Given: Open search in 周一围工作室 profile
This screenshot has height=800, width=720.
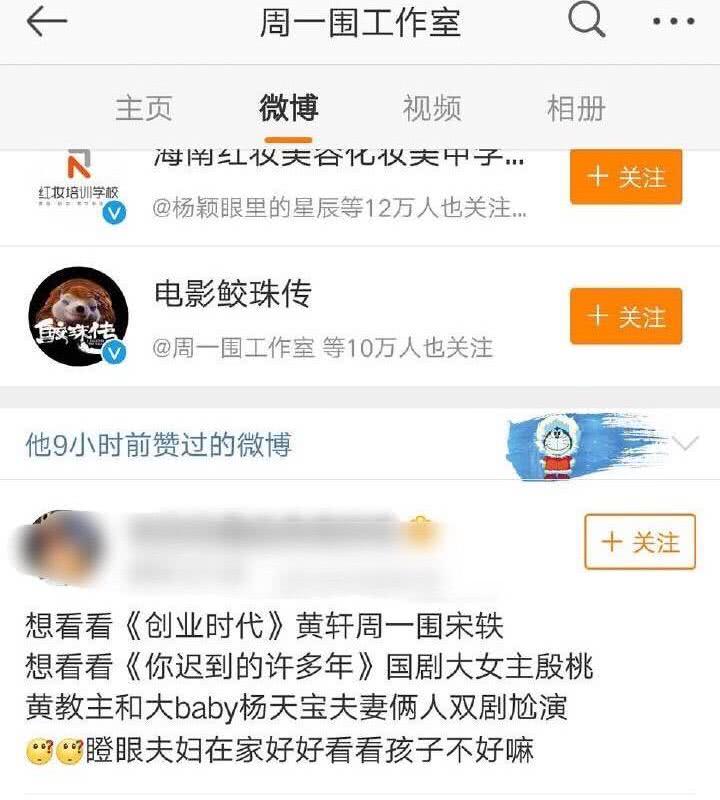Looking at the screenshot, I should 587,22.
